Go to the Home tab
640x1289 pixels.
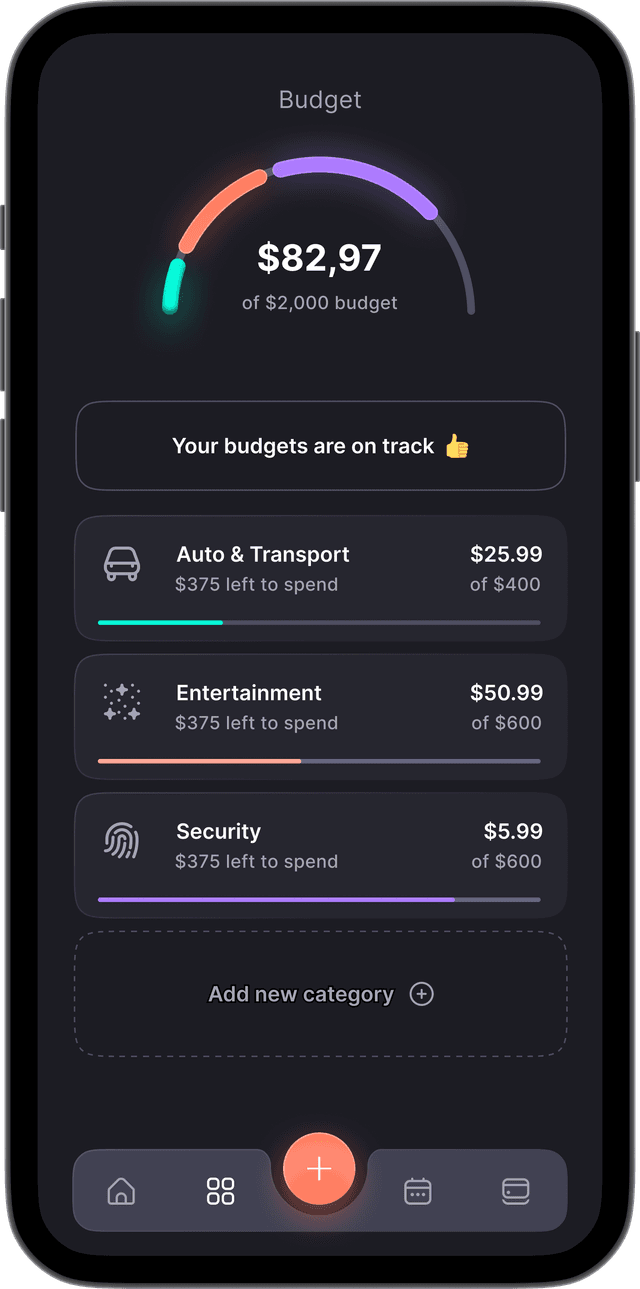click(121, 1191)
